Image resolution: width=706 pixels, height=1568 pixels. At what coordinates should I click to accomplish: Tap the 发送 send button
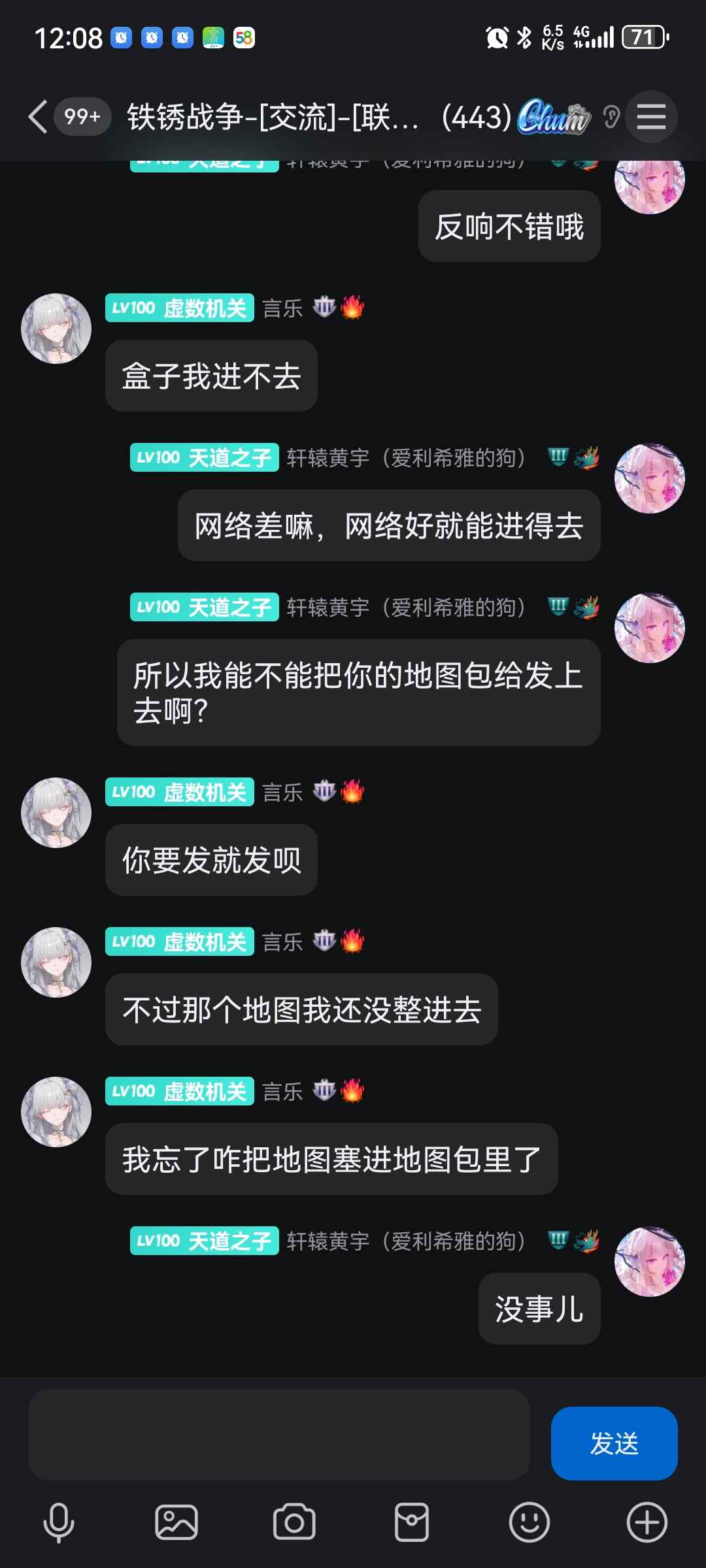click(614, 1443)
